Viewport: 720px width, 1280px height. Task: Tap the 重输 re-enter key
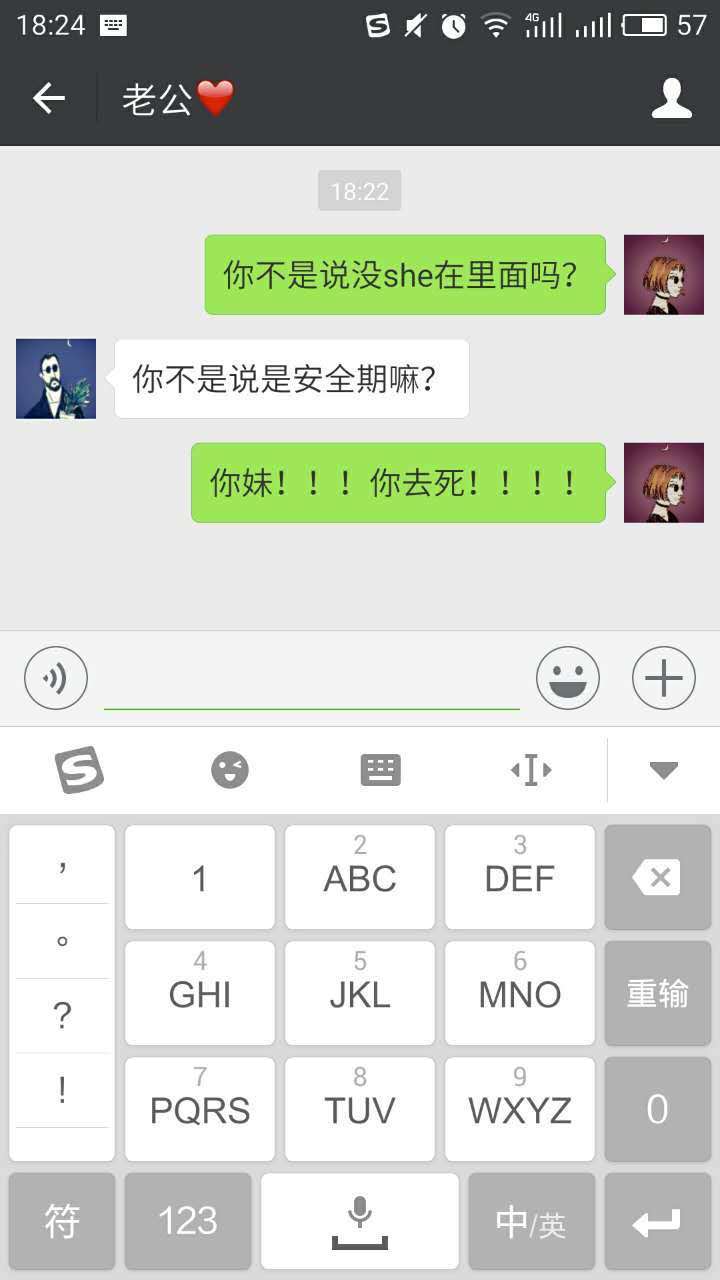click(x=657, y=993)
